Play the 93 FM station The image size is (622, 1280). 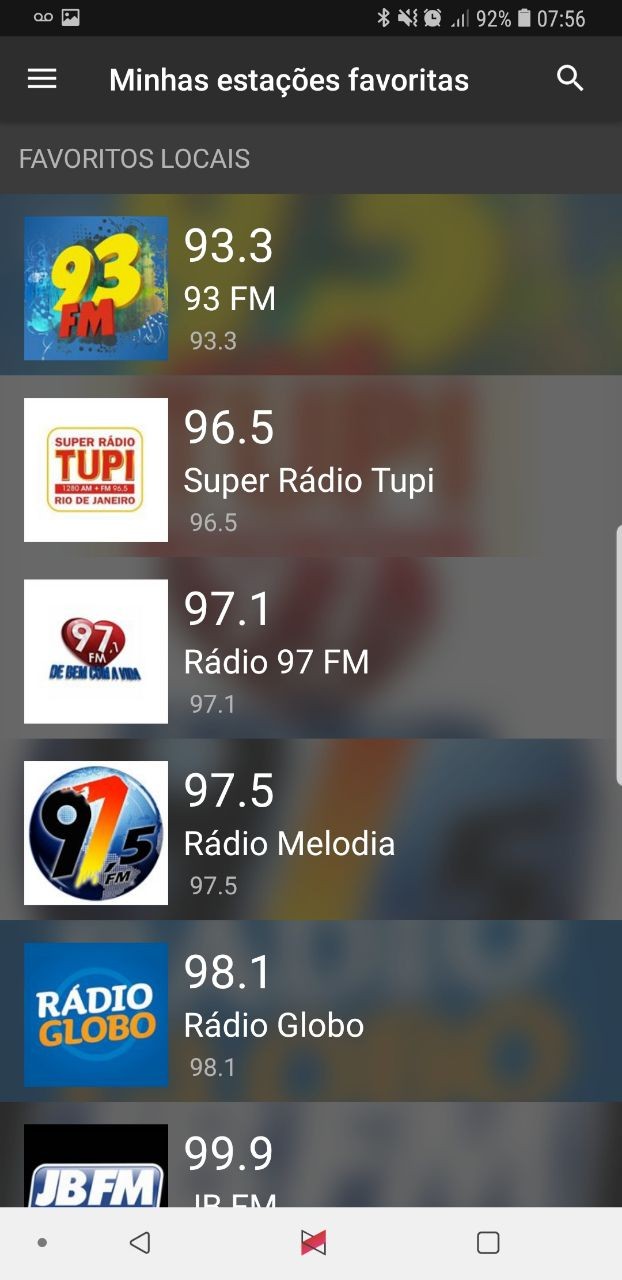[311, 285]
